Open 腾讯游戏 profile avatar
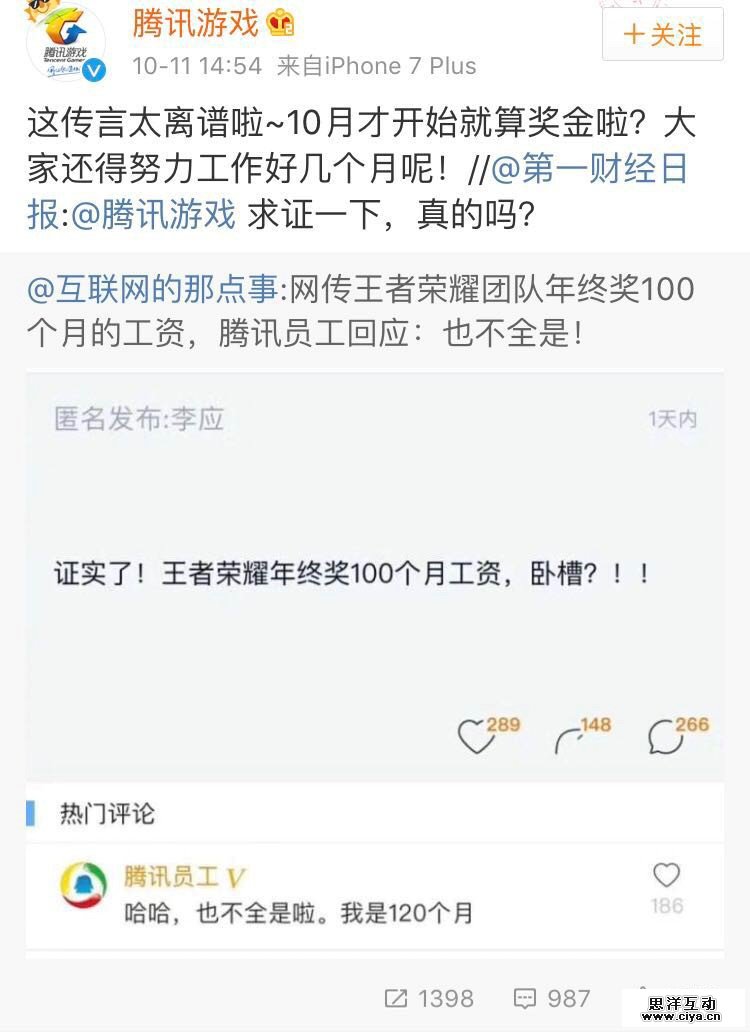This screenshot has width=750, height=1032. 66,43
